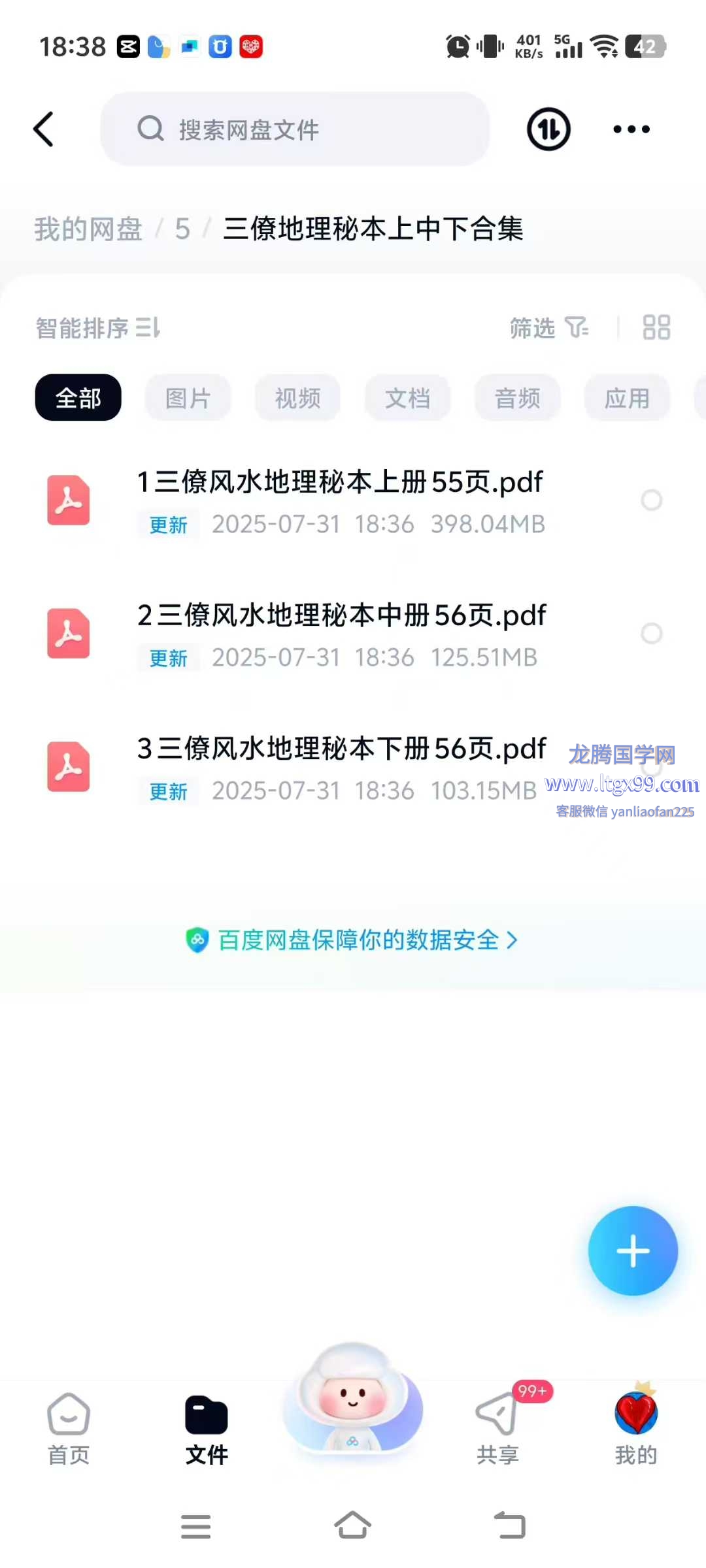The image size is (706, 1568).
Task: Select checkbox for 2三僚风水地理秘本中册56页.pdf
Action: point(651,633)
